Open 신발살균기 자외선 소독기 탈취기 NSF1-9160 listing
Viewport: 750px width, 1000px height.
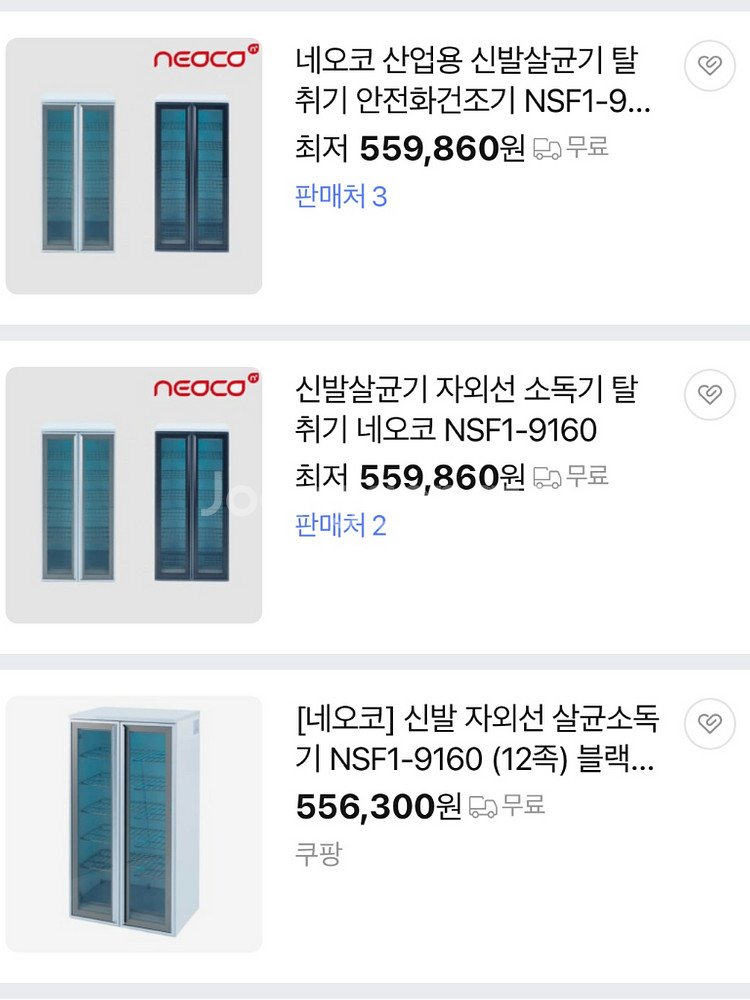466,410
